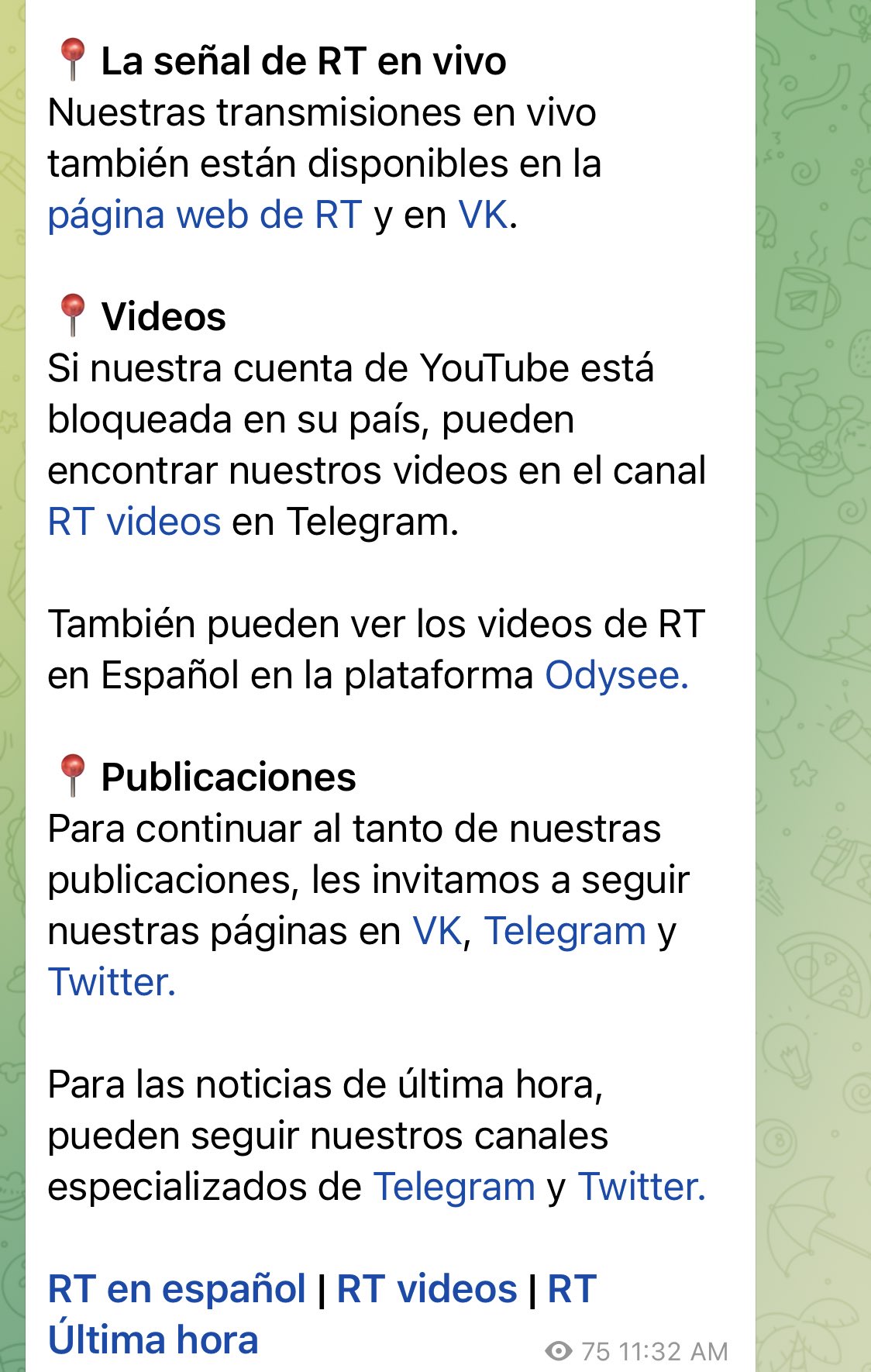The width and height of the screenshot is (871, 1372).
Task: Open the 'RT Última hora' channel link
Action: pos(153,1339)
